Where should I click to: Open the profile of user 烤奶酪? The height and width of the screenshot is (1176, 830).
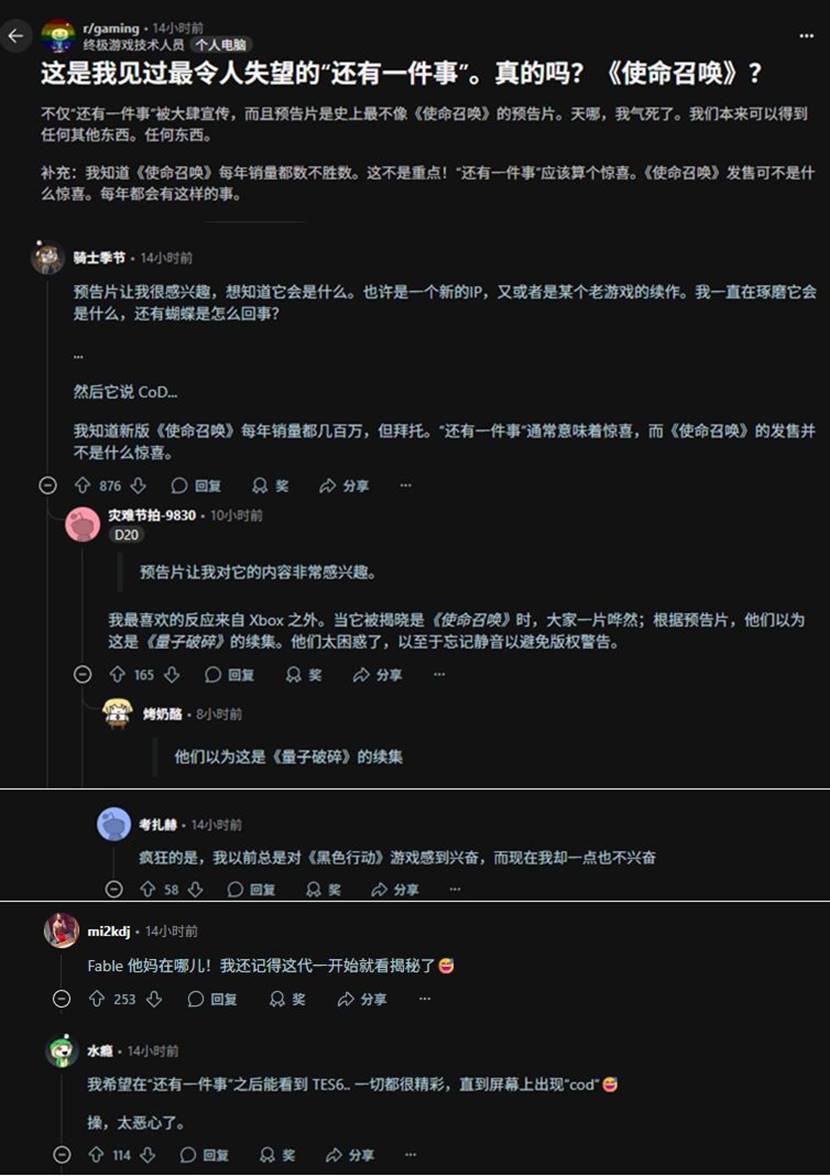(162, 714)
